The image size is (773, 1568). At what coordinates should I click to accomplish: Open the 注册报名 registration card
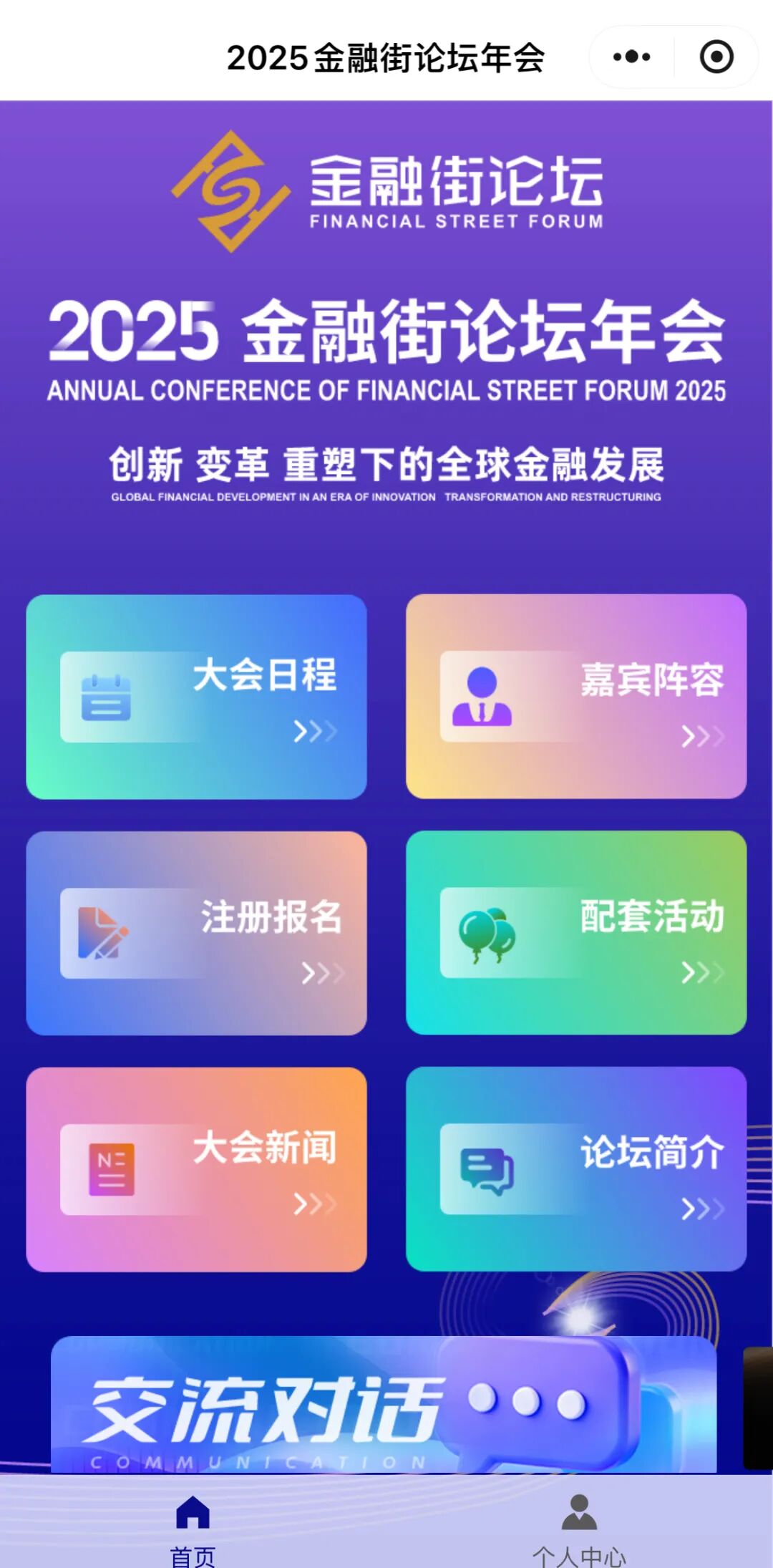click(x=196, y=932)
